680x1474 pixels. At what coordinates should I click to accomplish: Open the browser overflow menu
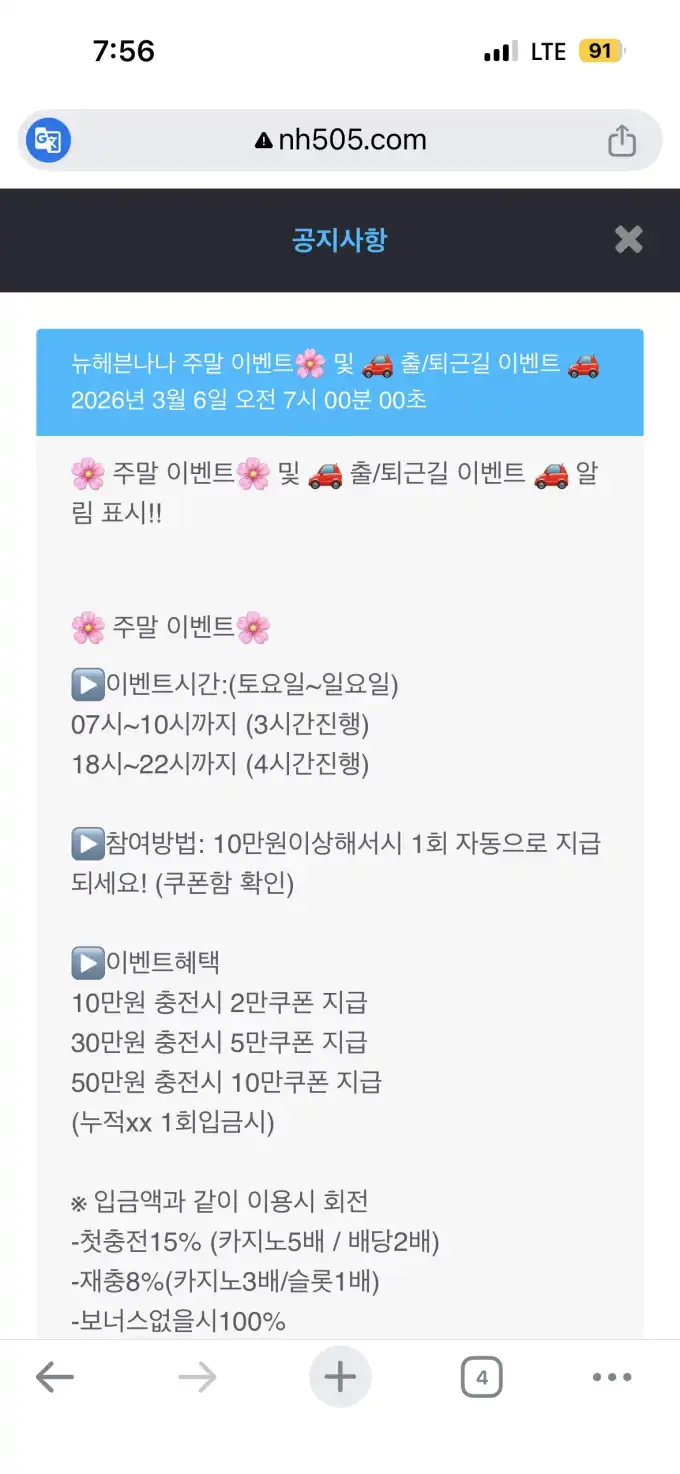tap(612, 1378)
